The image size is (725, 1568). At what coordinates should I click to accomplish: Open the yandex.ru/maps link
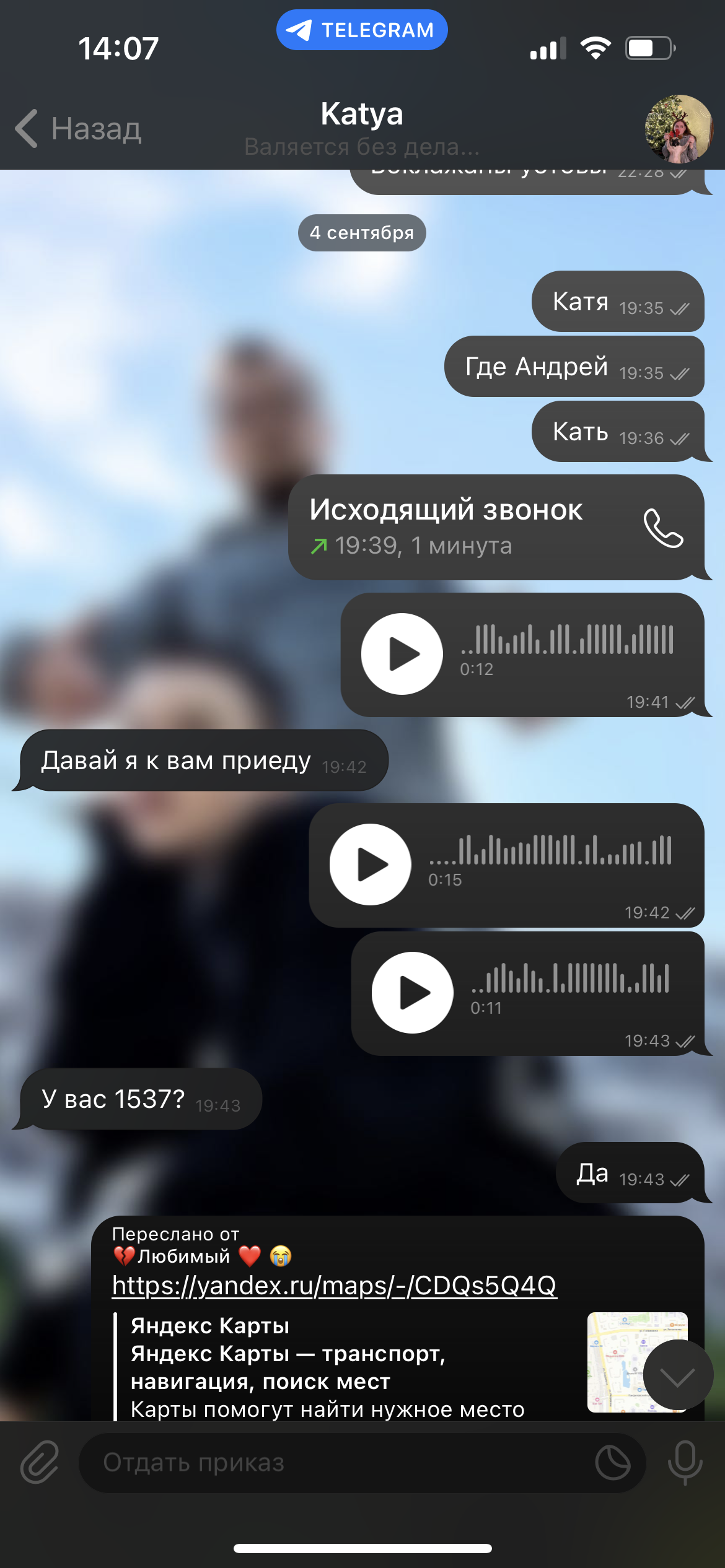(x=335, y=1286)
